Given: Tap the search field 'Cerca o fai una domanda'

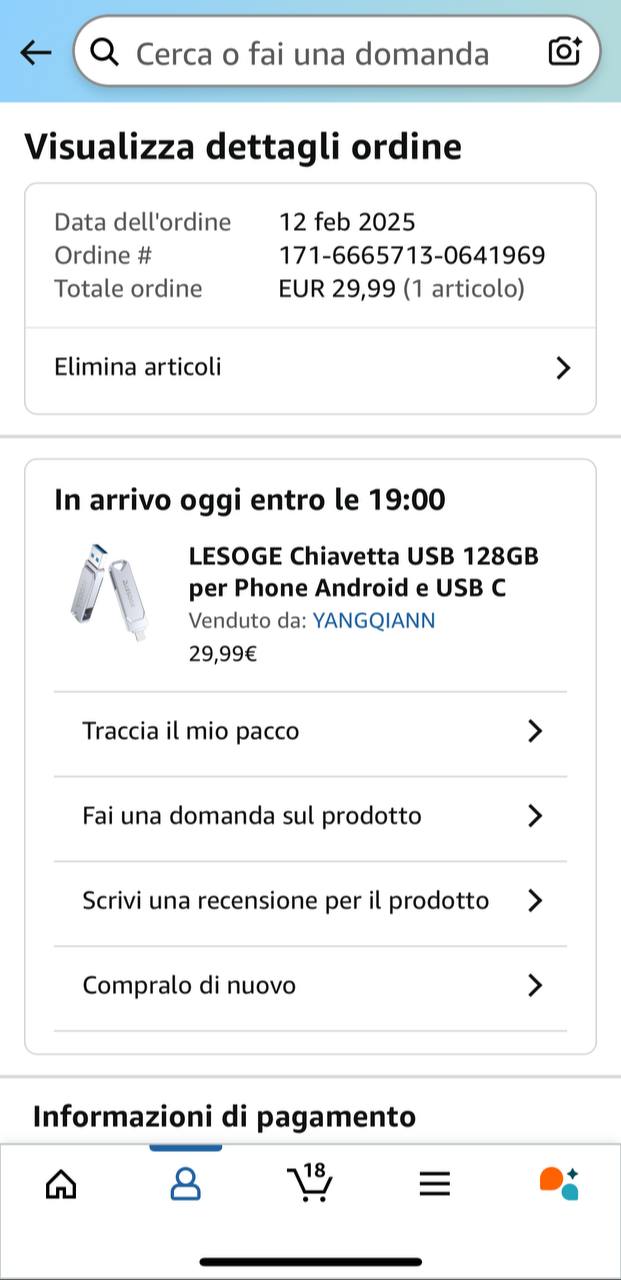Looking at the screenshot, I should point(312,52).
